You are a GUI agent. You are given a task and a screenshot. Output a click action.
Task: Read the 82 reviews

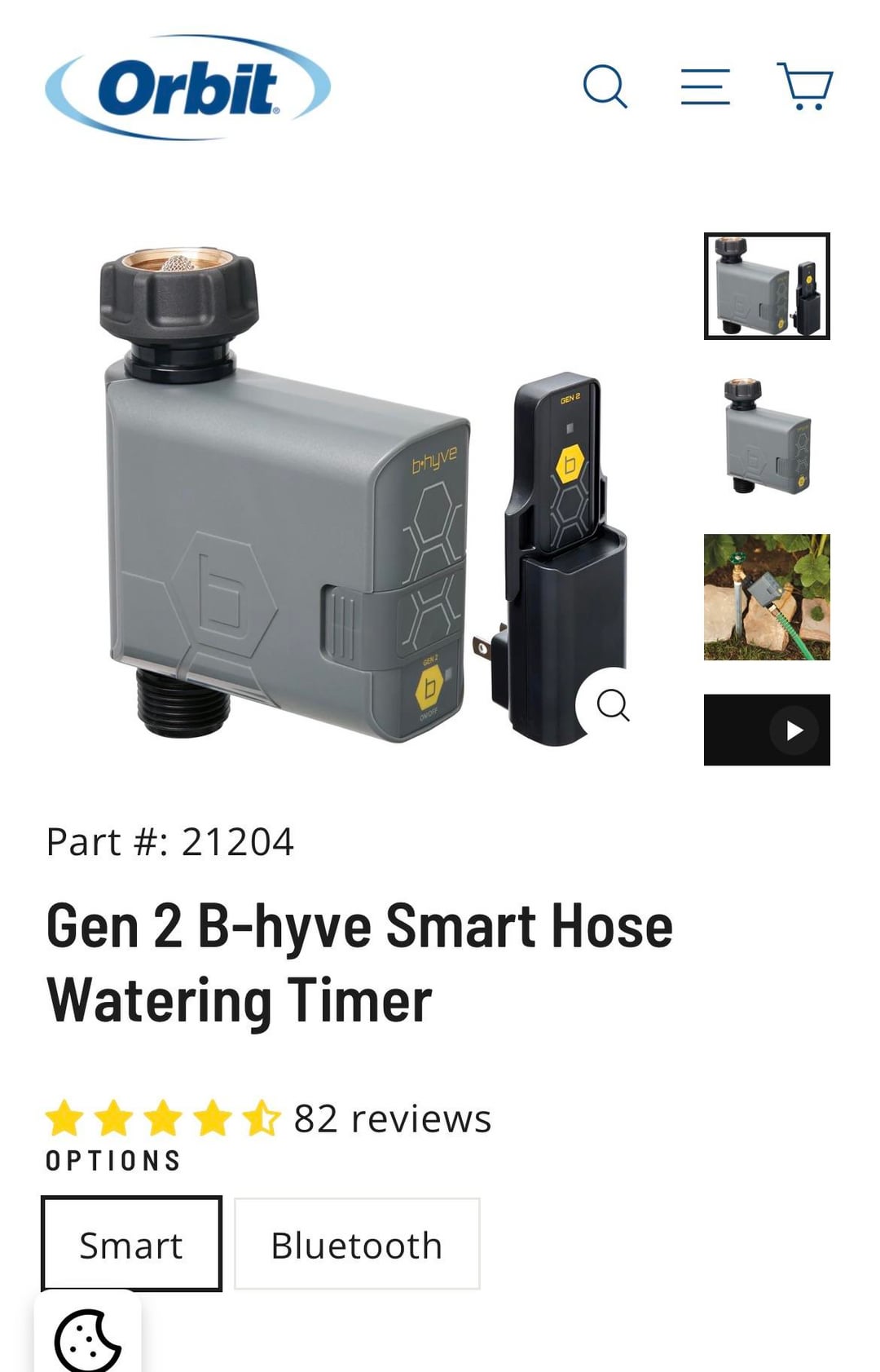[x=392, y=1118]
